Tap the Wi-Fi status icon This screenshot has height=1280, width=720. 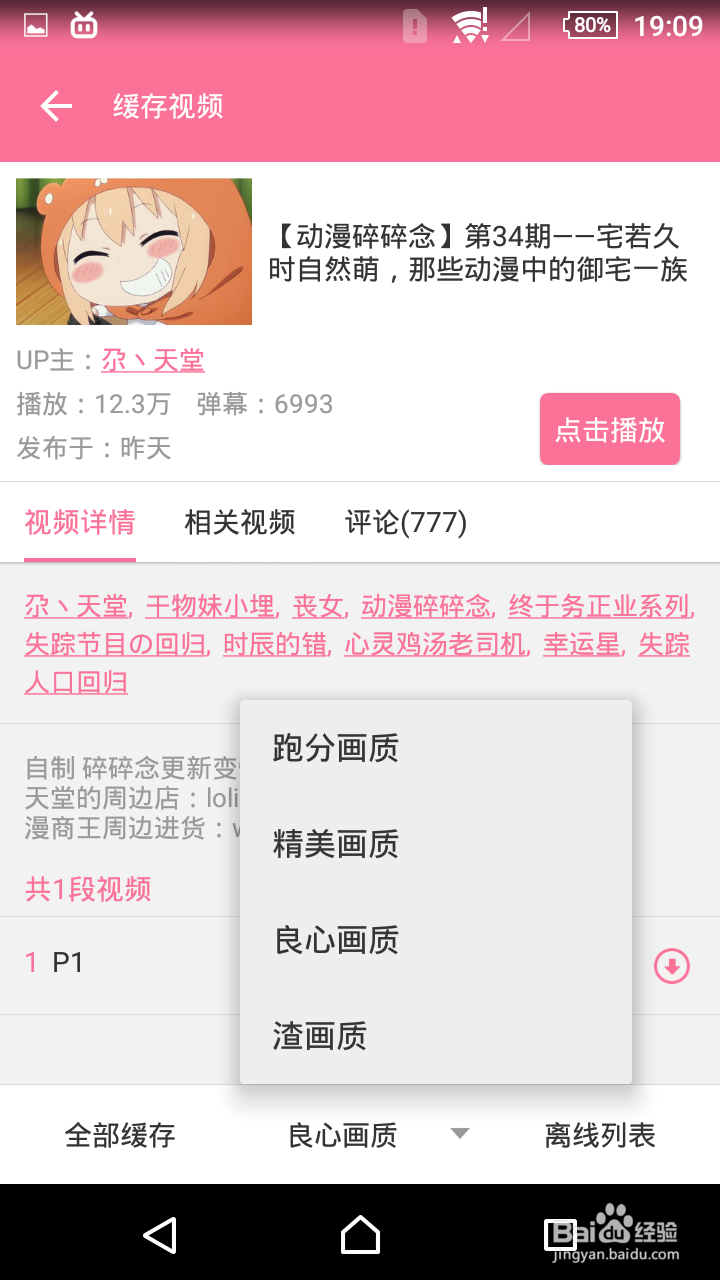(464, 27)
